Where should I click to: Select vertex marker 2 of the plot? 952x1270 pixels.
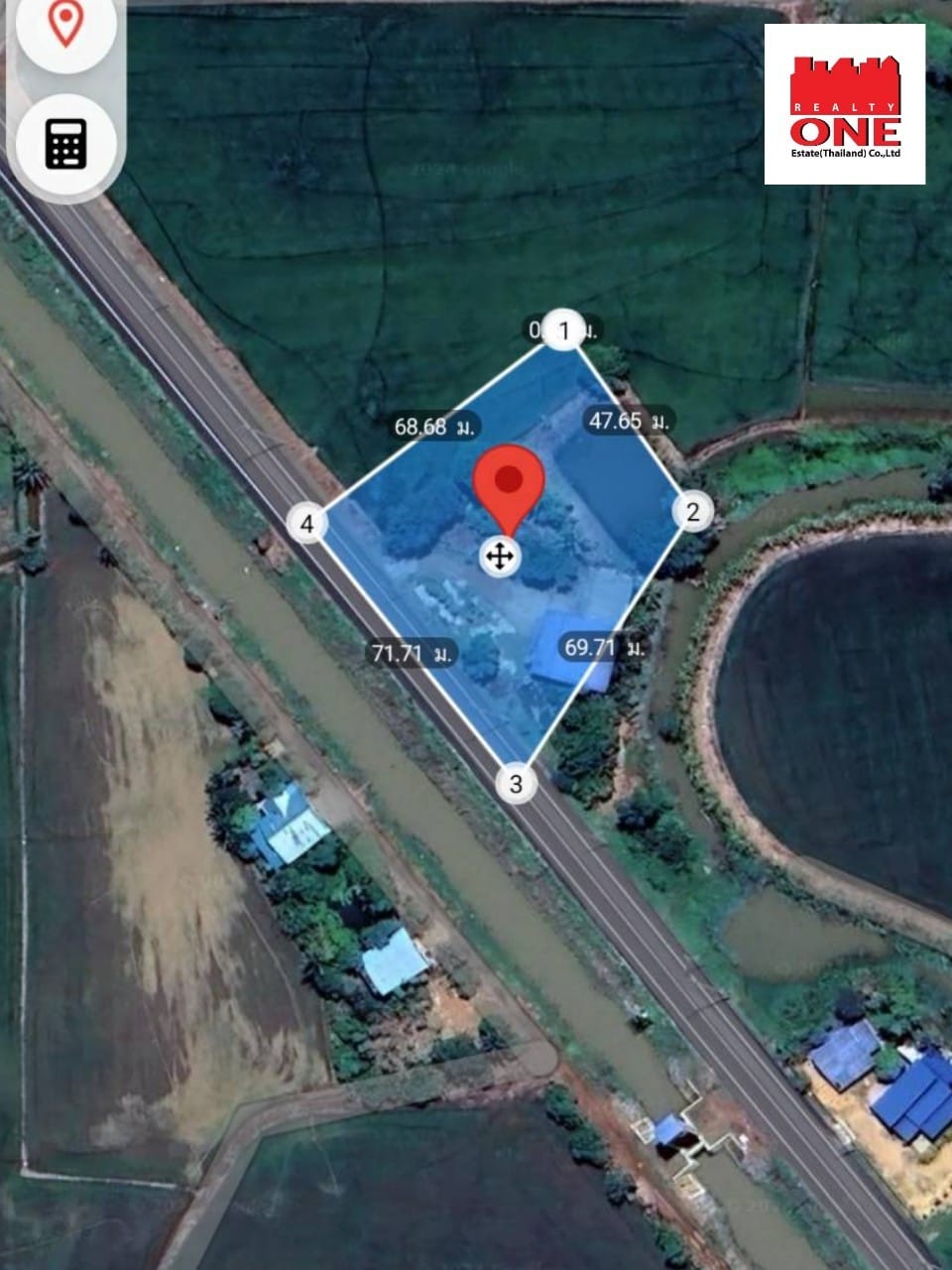693,512
